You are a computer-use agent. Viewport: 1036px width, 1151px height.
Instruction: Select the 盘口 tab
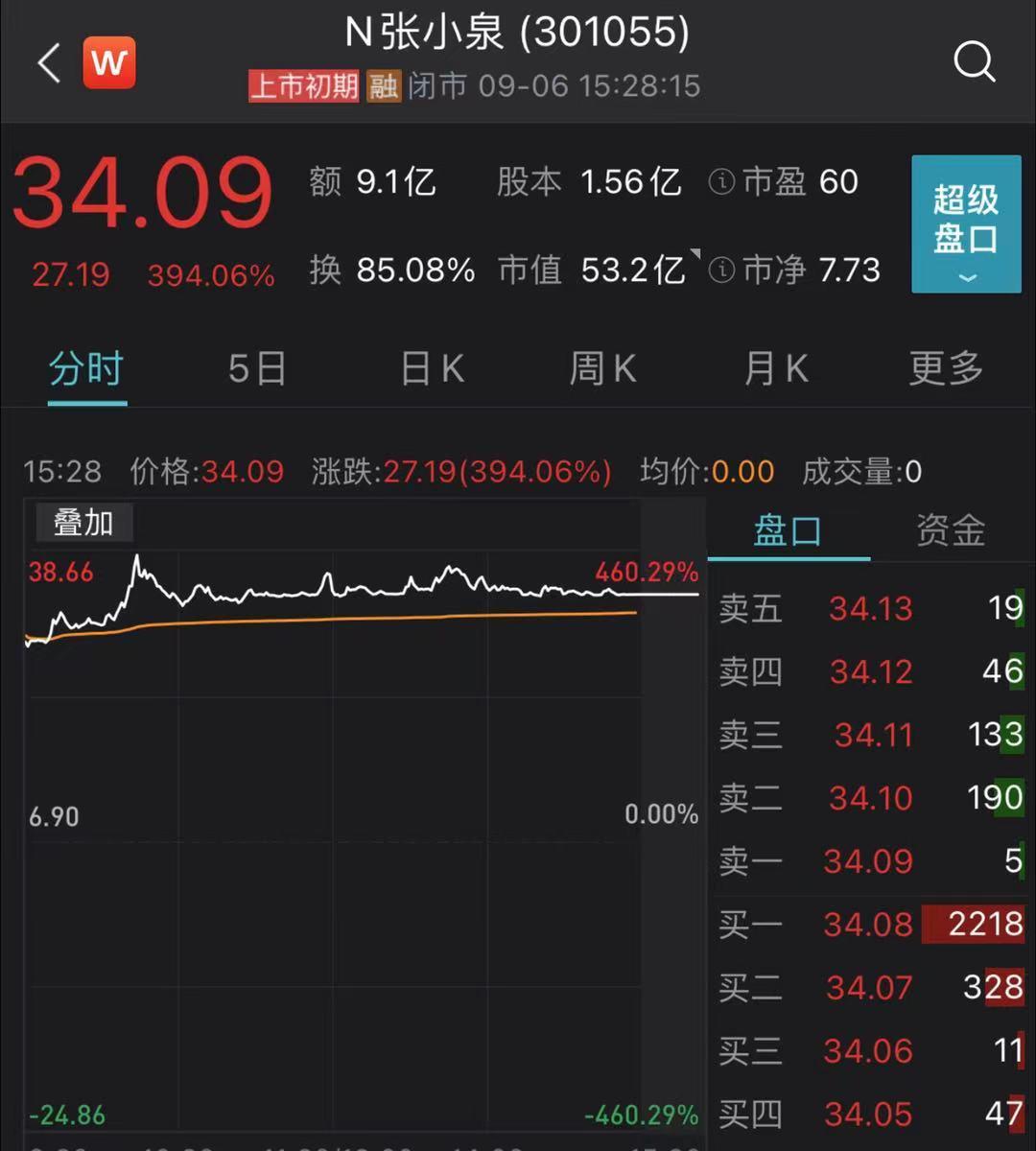pos(788,530)
